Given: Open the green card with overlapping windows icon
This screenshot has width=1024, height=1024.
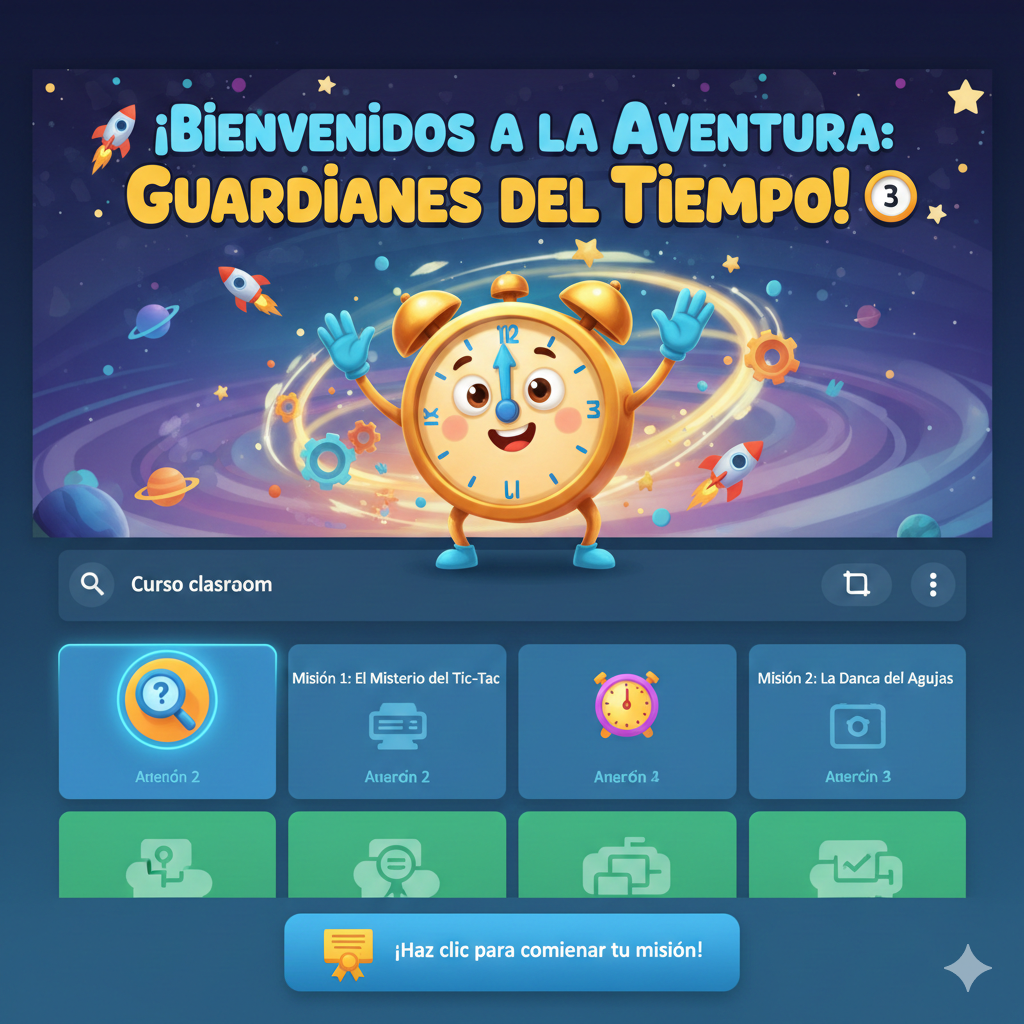Looking at the screenshot, I should pyautogui.click(x=627, y=855).
